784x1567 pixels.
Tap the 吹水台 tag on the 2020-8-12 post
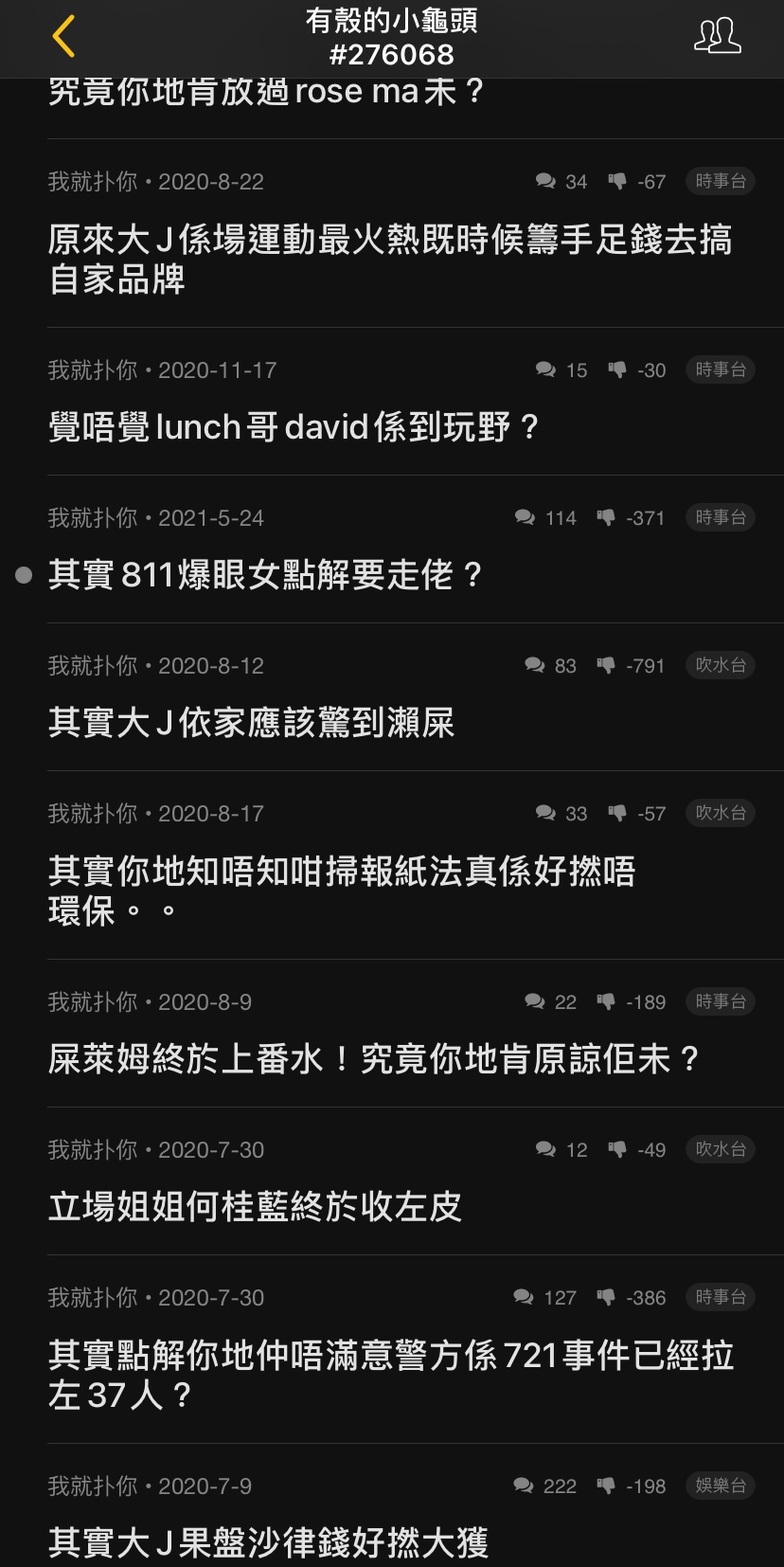pos(721,665)
